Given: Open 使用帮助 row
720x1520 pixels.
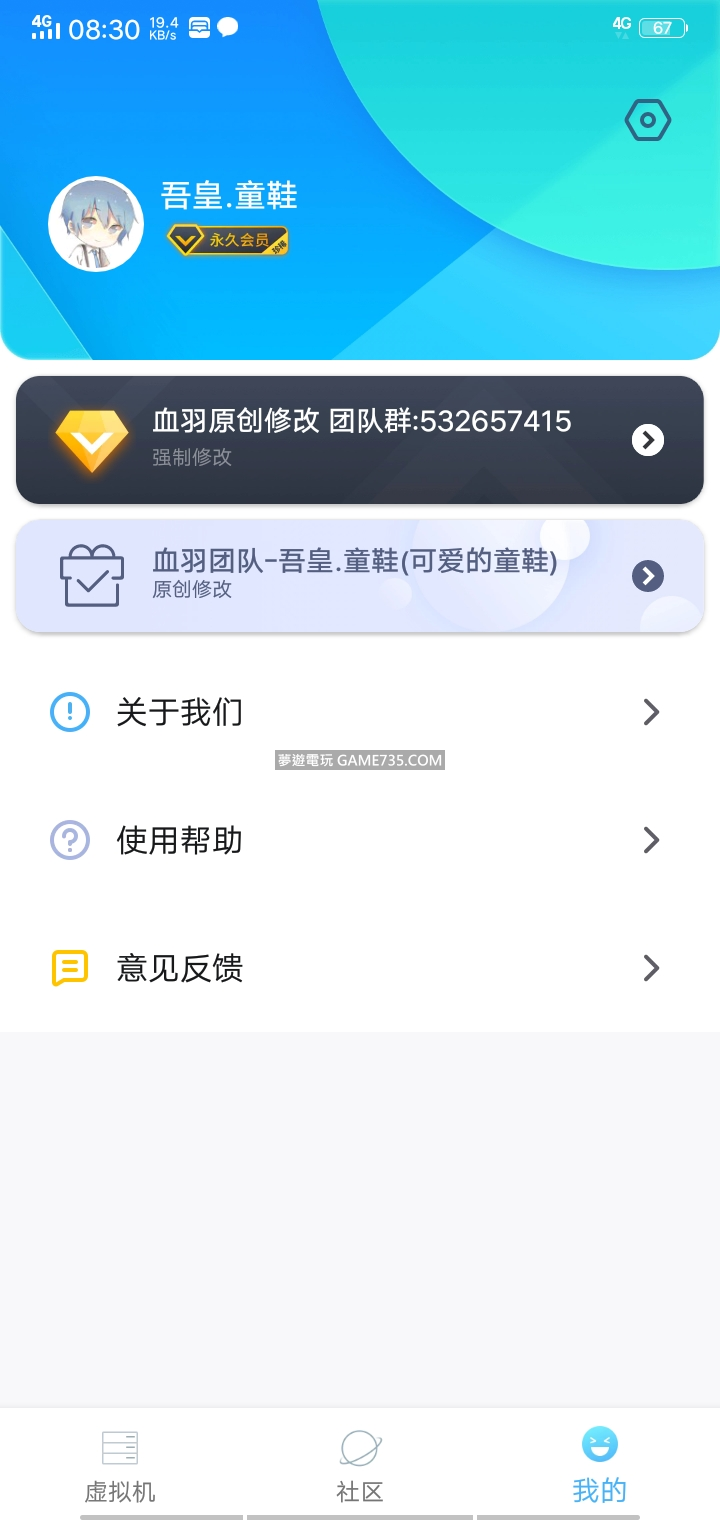Looking at the screenshot, I should pos(360,840).
